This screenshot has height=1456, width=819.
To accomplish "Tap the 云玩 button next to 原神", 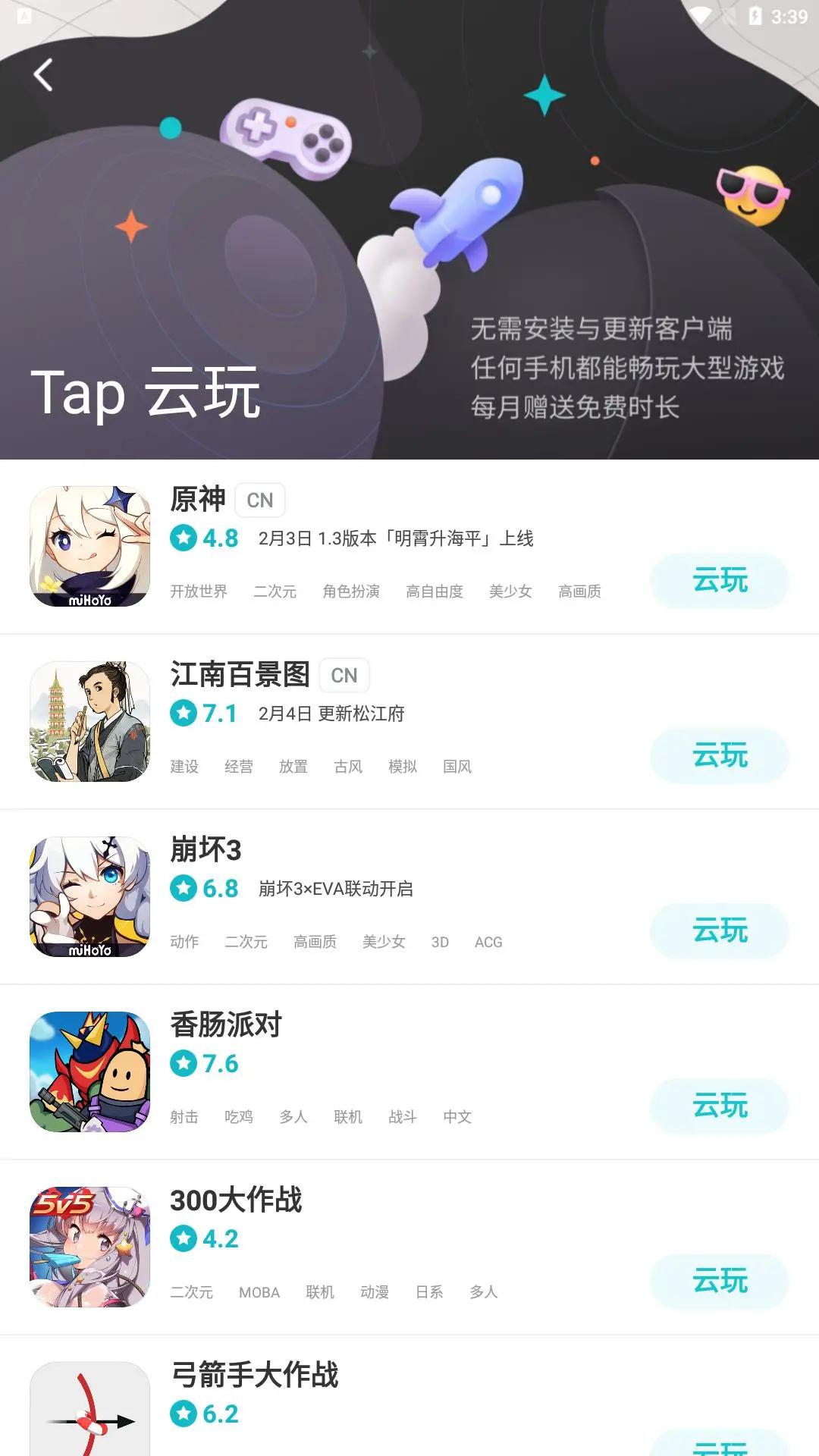I will coord(717,581).
